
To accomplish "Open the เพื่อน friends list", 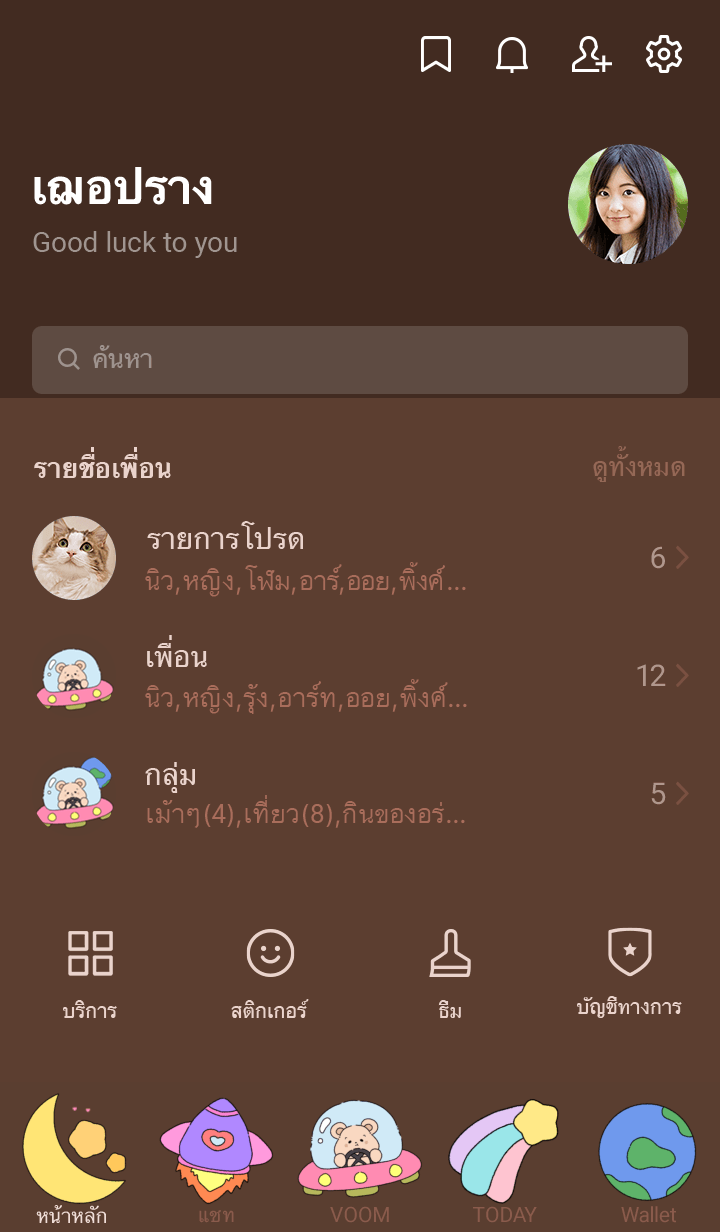I will click(x=360, y=676).
